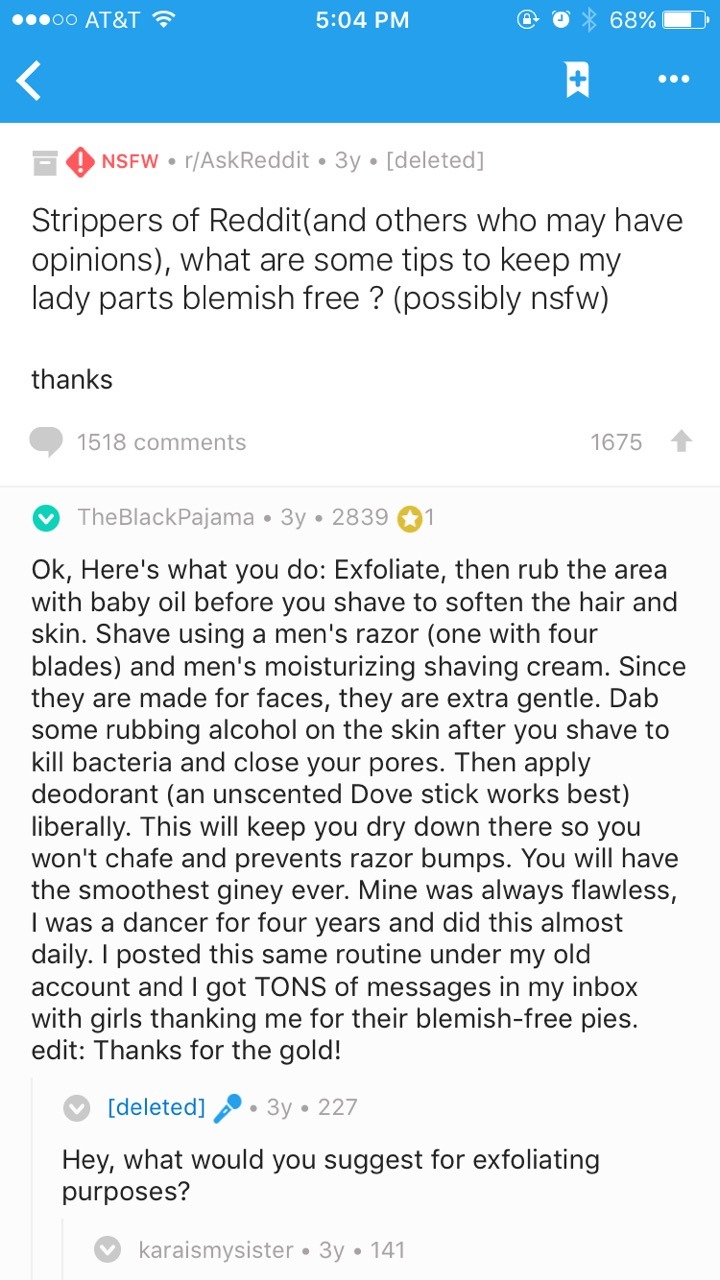Collapse the [deleted] reply comment

click(x=77, y=1107)
